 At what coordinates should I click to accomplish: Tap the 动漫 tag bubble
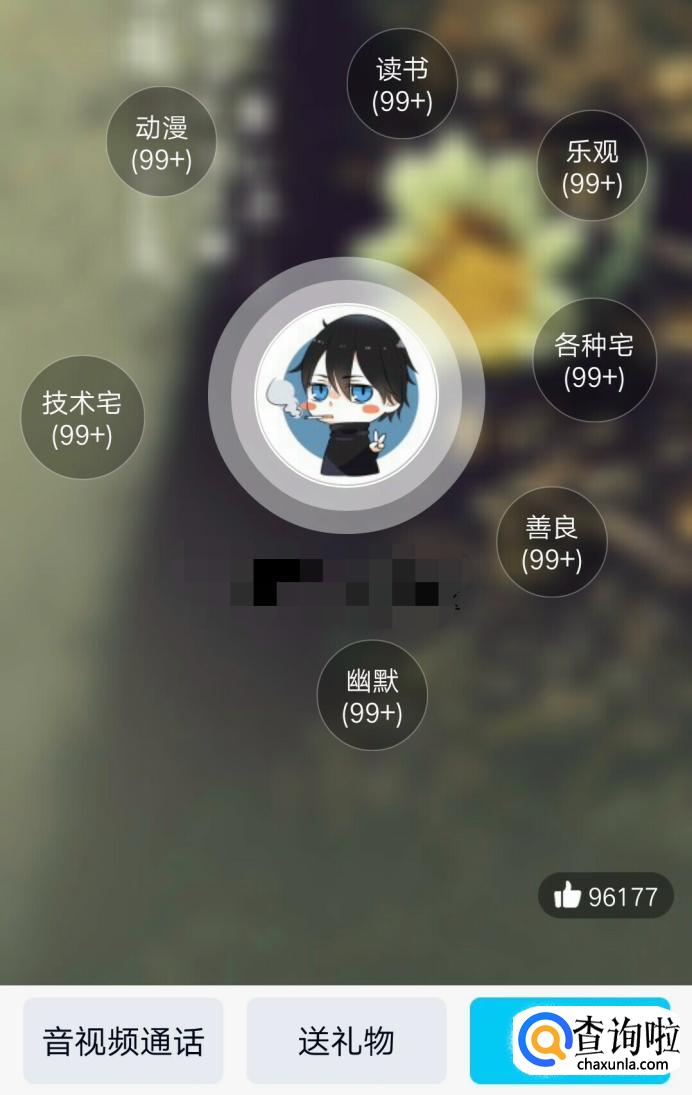pos(161,142)
